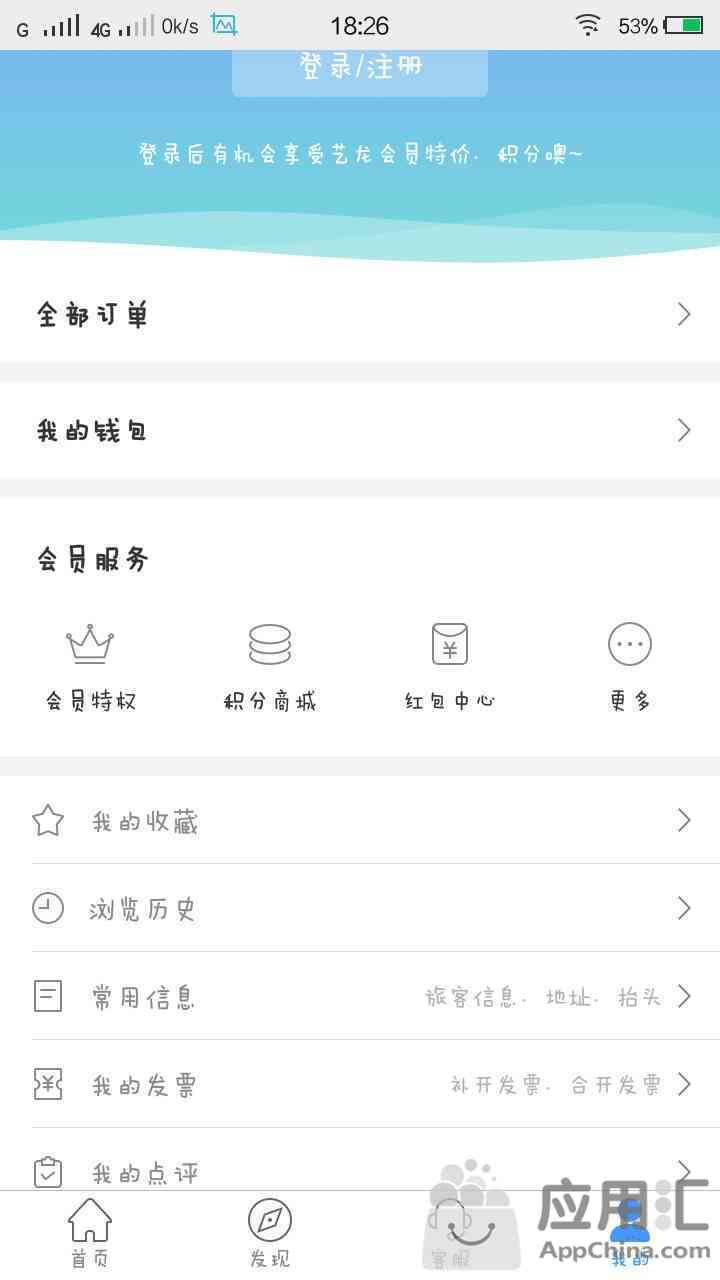Image resolution: width=720 pixels, height=1280 pixels.
Task: Open 积分商城
Action: pyautogui.click(x=270, y=667)
